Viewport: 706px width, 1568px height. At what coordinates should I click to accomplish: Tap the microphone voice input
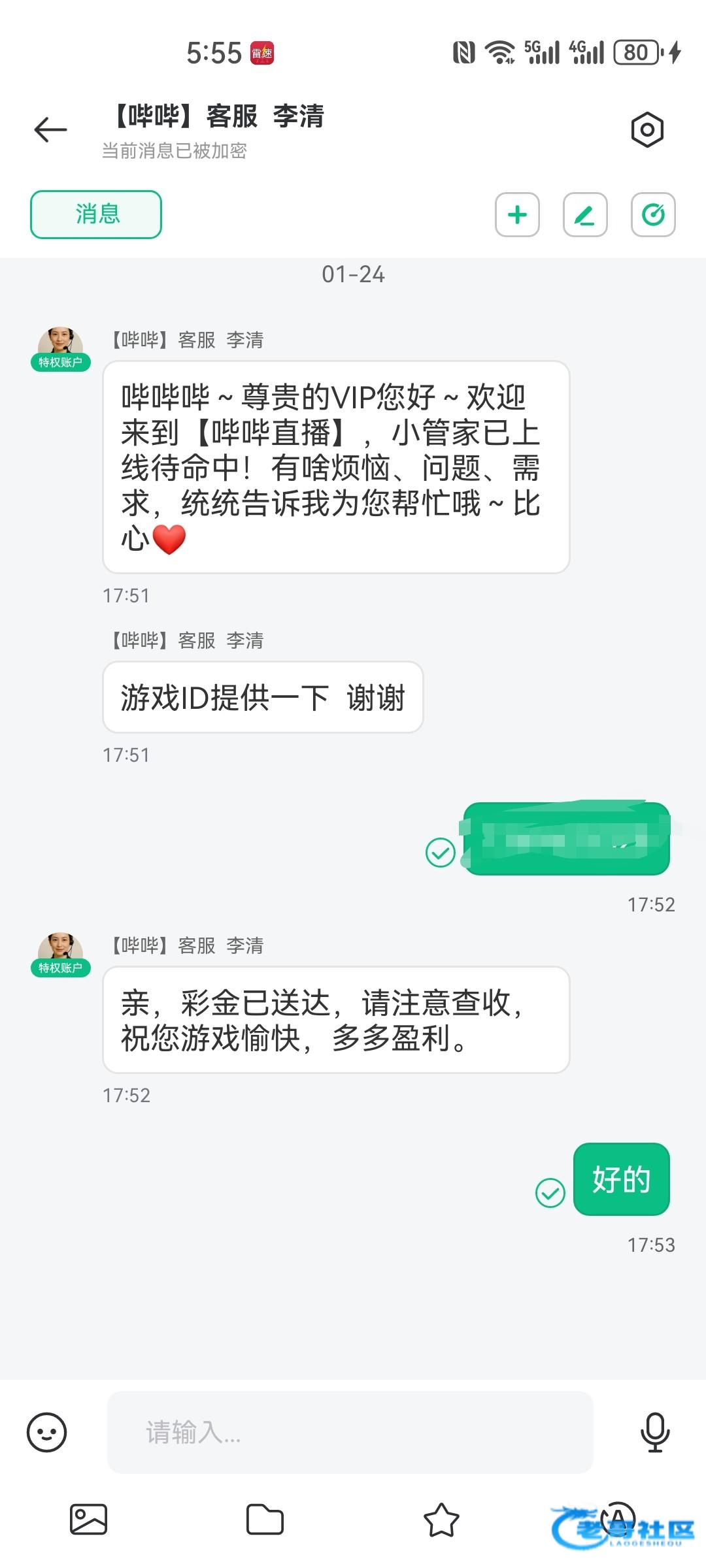(654, 1432)
